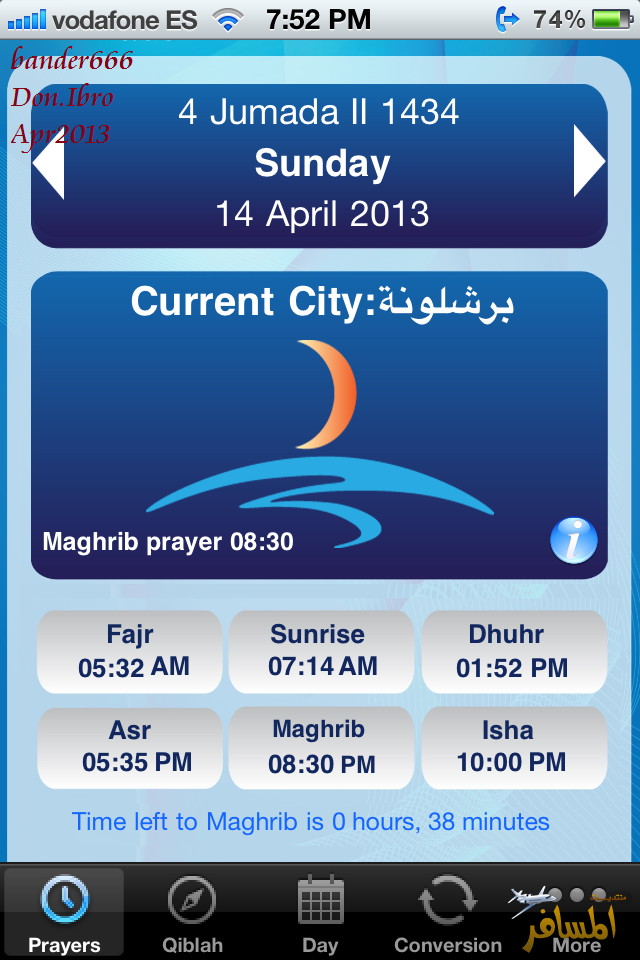Image resolution: width=640 pixels, height=960 pixels.
Task: Open the Qiblah compass tab
Action: pyautogui.click(x=192, y=912)
